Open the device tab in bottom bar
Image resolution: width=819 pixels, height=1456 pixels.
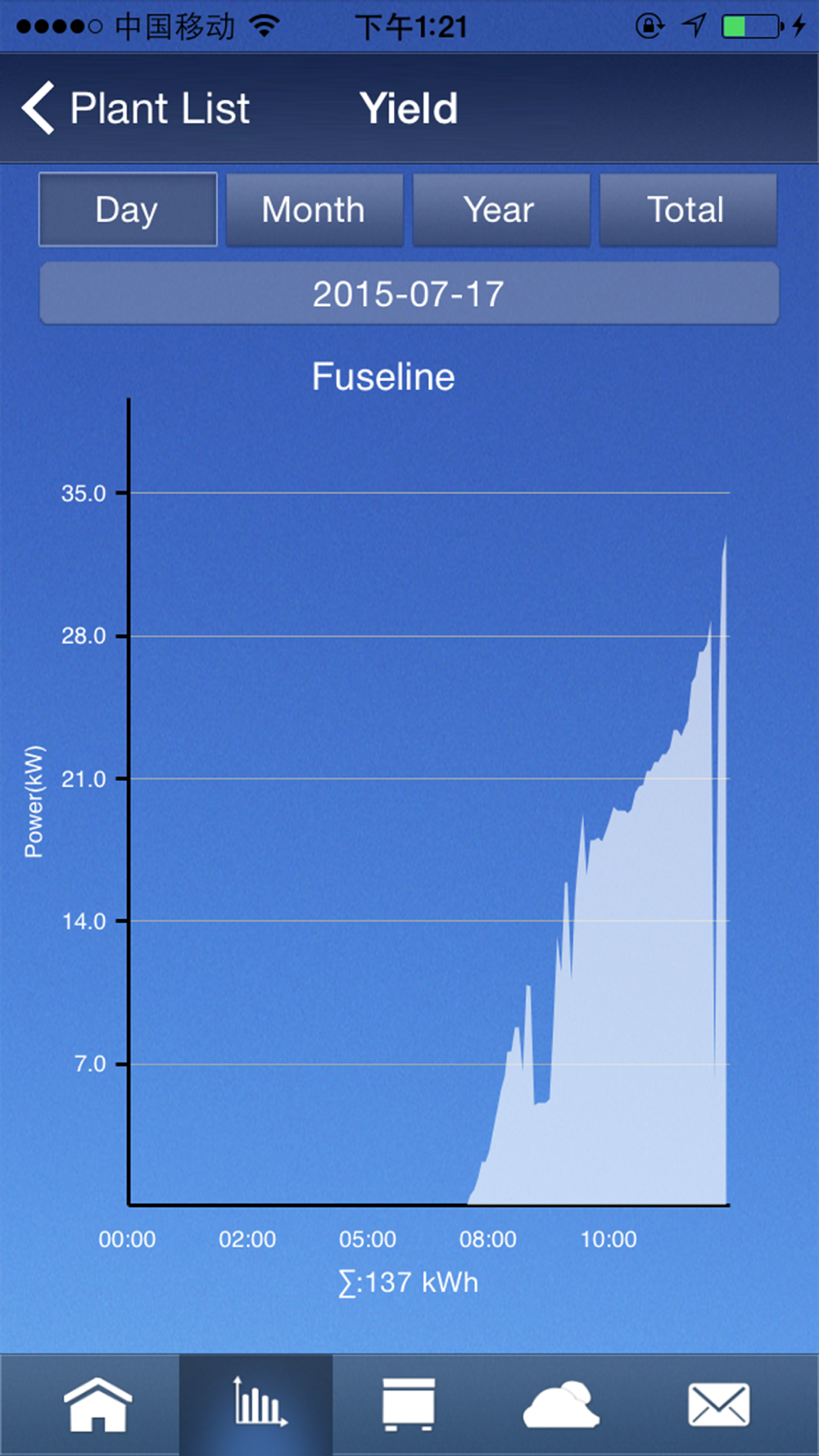(x=409, y=1404)
